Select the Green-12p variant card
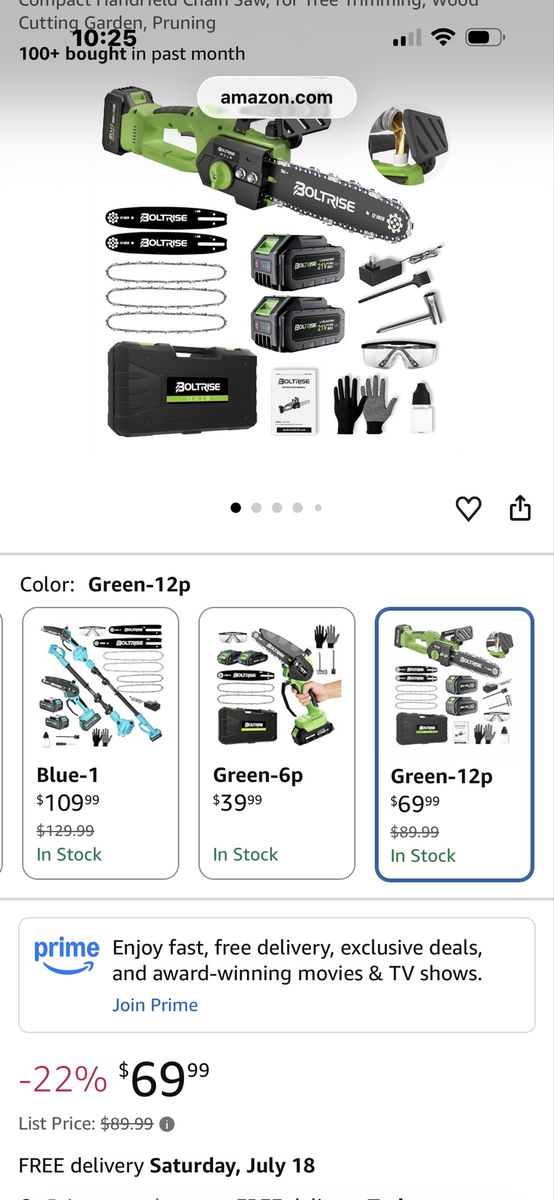 (x=454, y=745)
